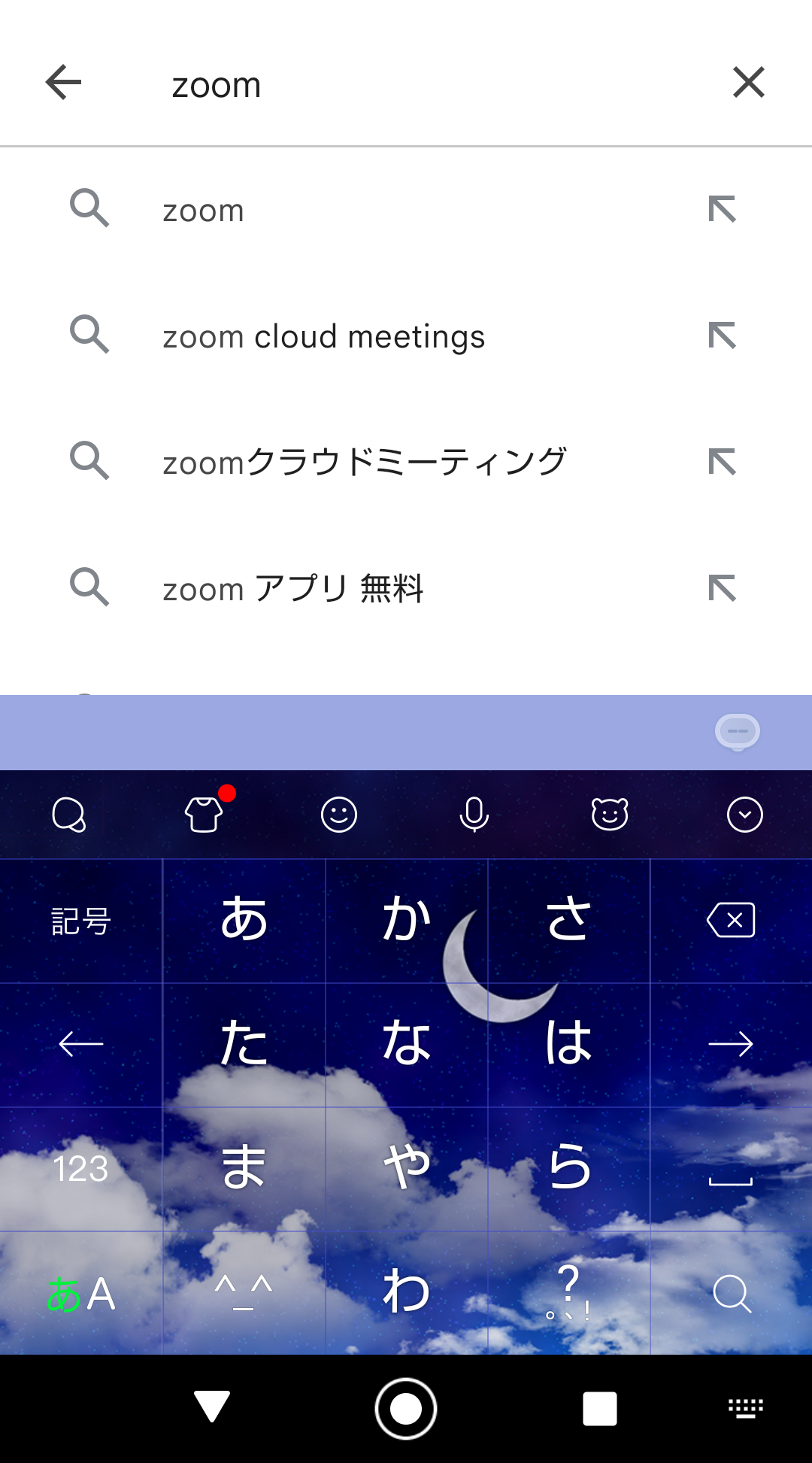This screenshot has height=1463, width=812.
Task: Open the 記号 symbols keyboard
Action: (80, 921)
